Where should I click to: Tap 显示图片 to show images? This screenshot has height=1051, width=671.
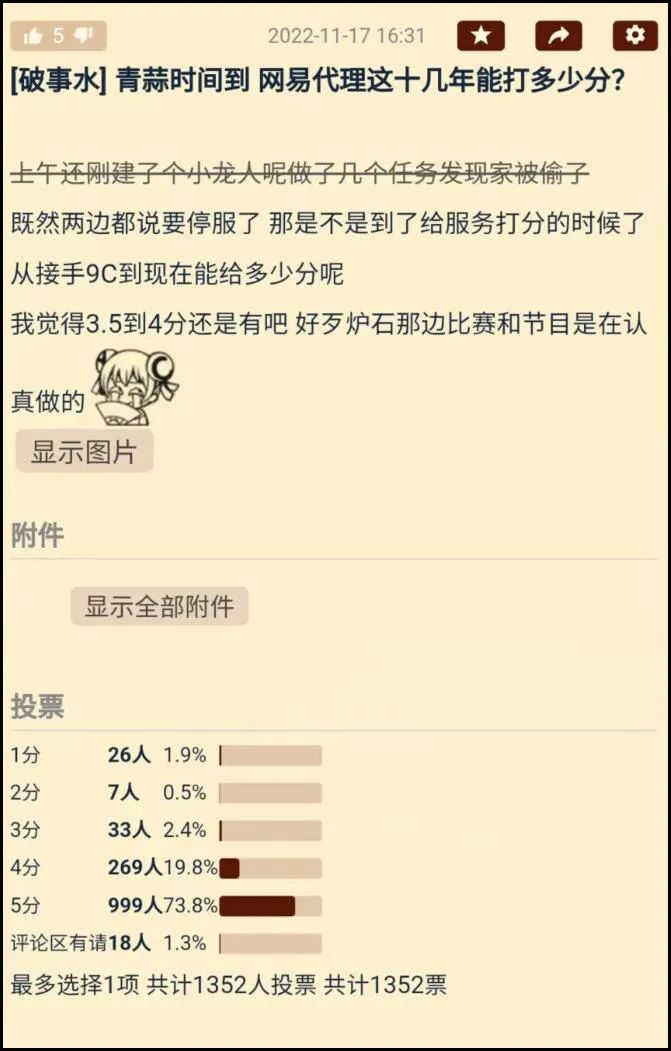84,452
